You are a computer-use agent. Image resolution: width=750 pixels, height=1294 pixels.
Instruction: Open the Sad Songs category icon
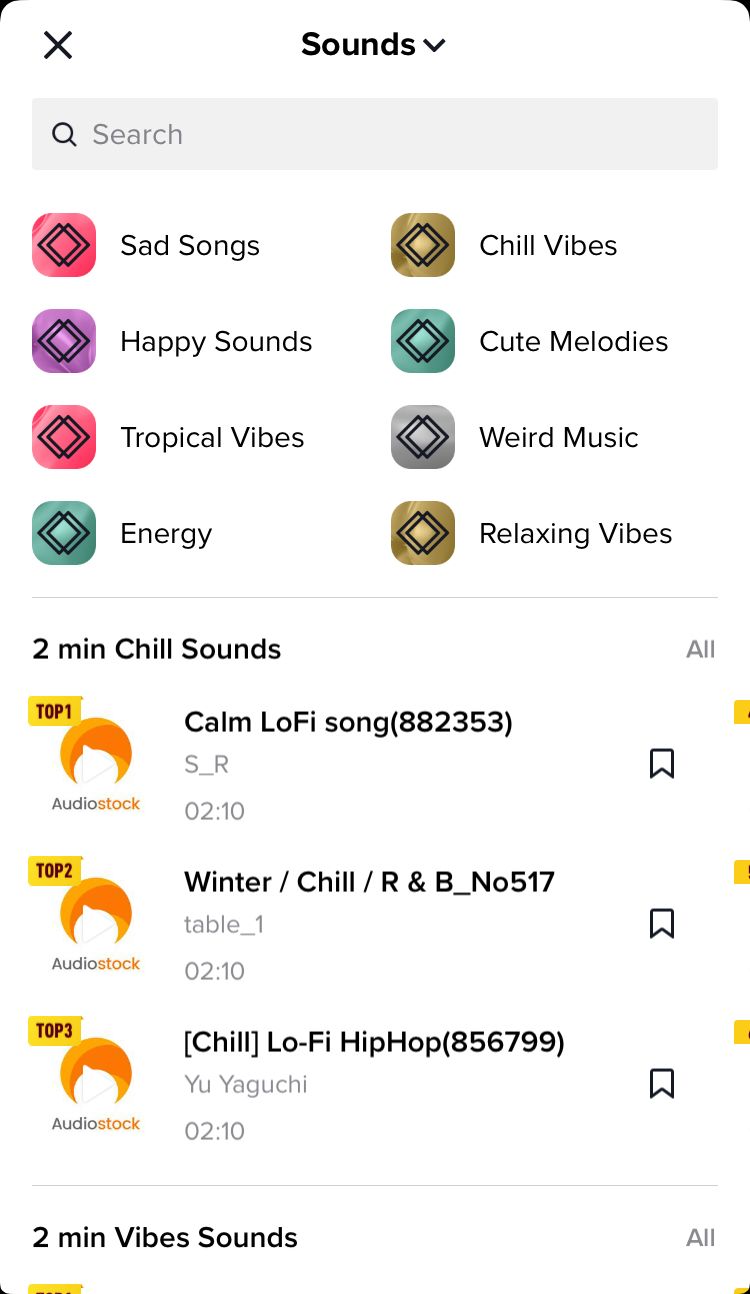63,245
